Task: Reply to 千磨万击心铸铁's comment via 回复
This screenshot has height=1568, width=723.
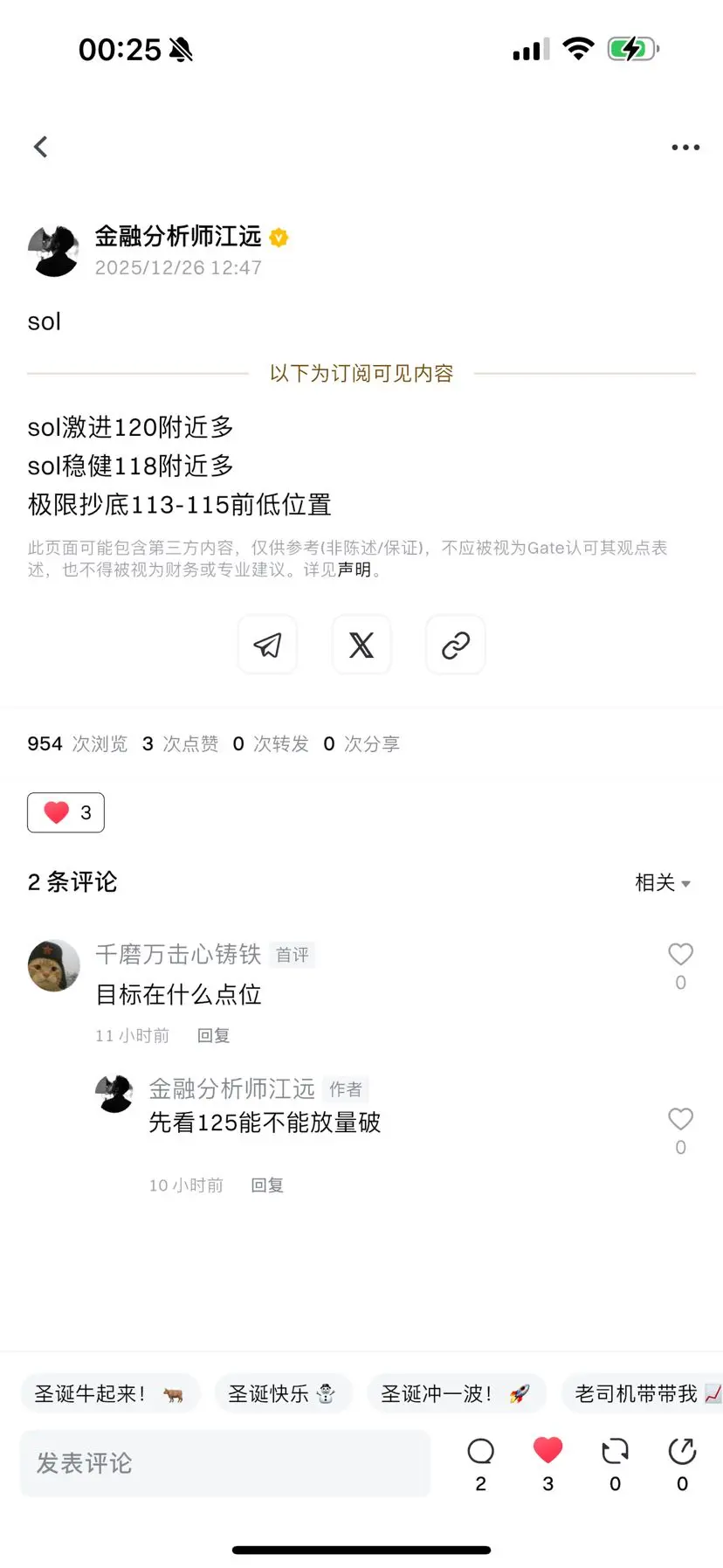Action: [x=213, y=1035]
